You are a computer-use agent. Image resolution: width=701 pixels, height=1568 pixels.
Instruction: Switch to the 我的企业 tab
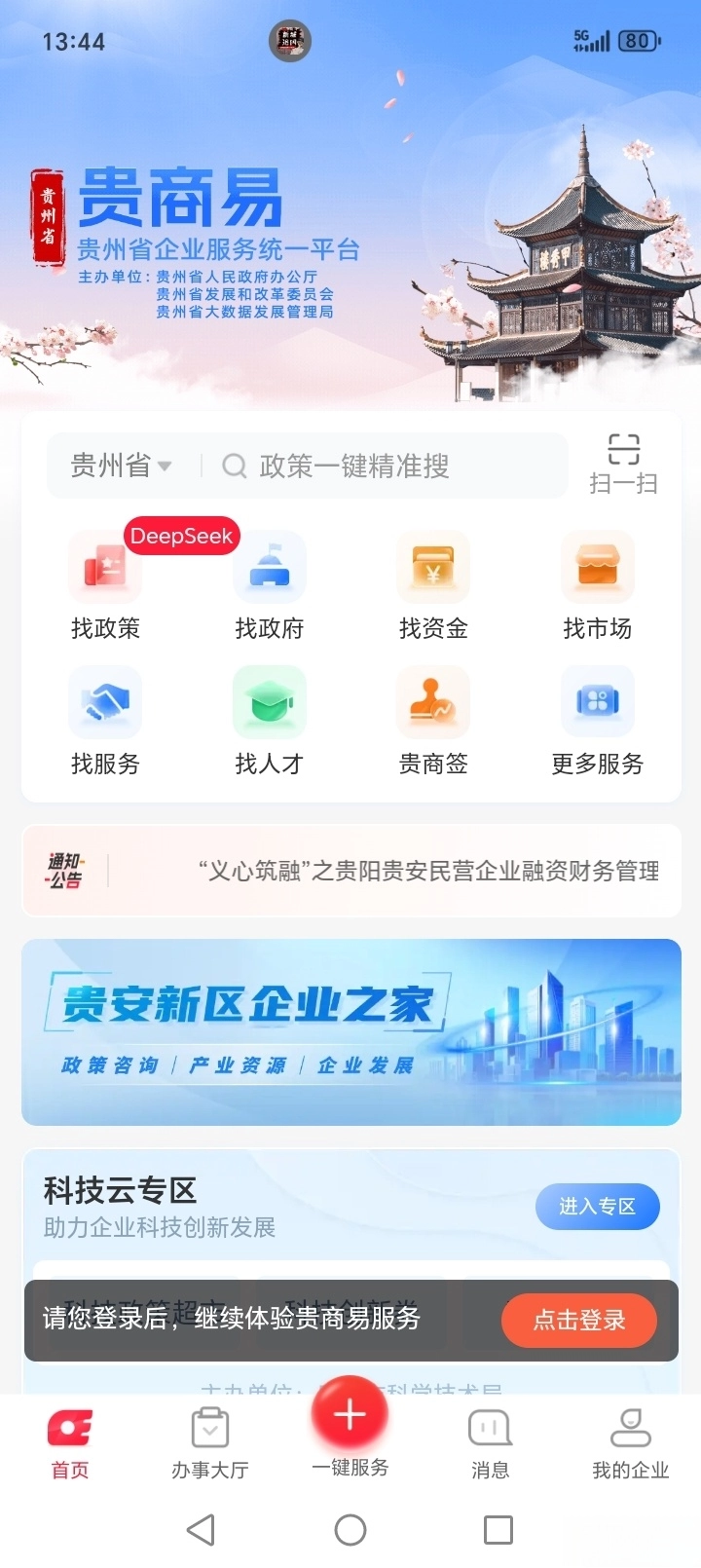tap(630, 1443)
